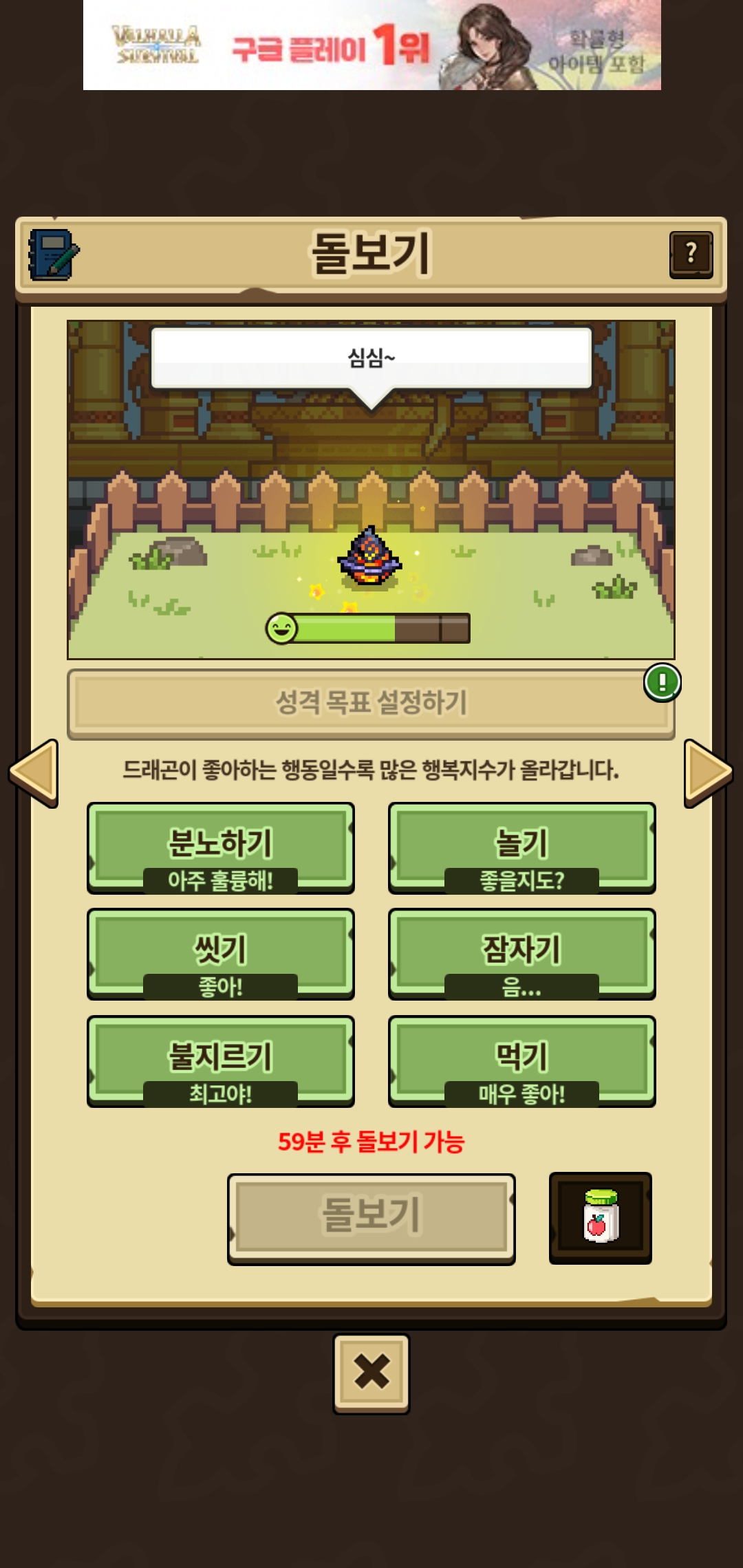Choose the 잠자기 action
Image resolution: width=743 pixels, height=1568 pixels.
pos(521,954)
